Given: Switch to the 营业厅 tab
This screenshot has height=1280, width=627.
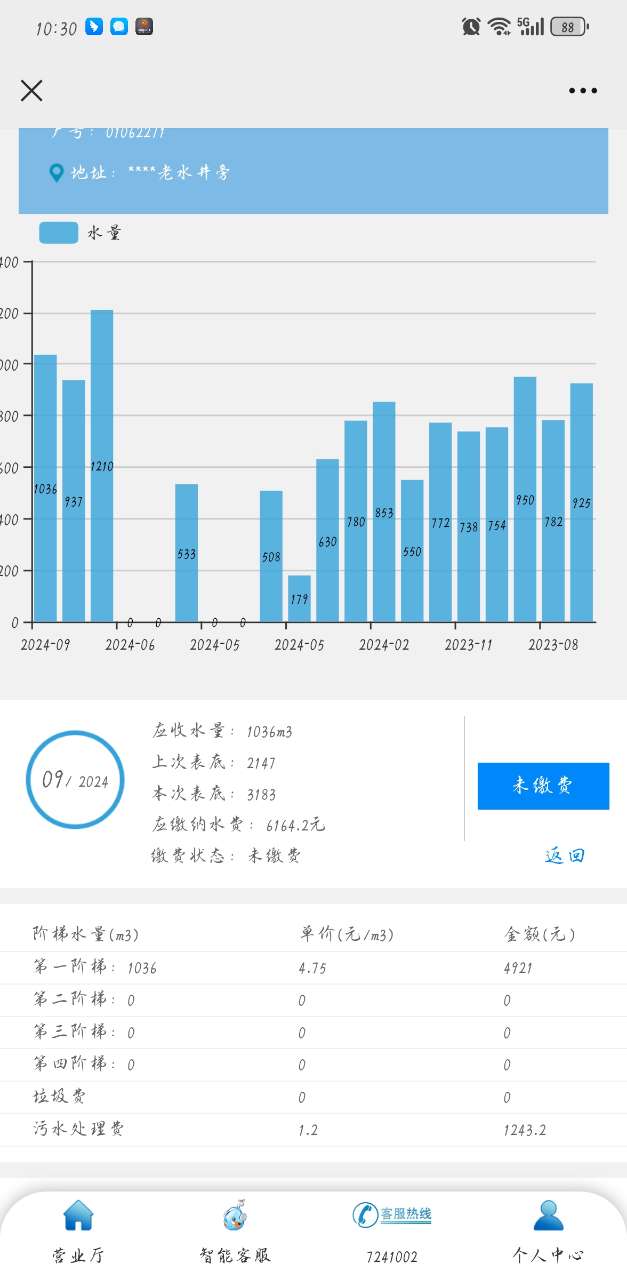Looking at the screenshot, I should point(78,1231).
